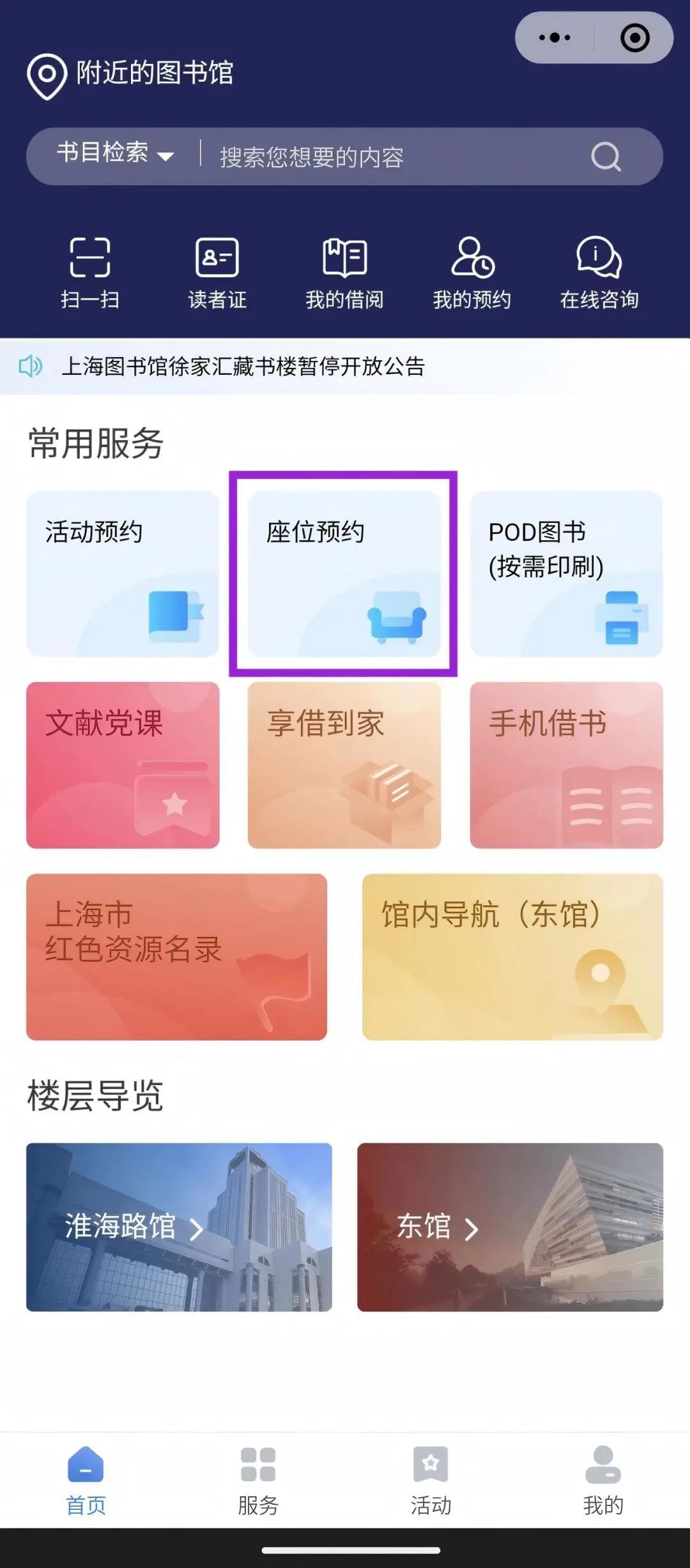Open the 活动预约 card
The image size is (690, 1568).
pos(123,574)
